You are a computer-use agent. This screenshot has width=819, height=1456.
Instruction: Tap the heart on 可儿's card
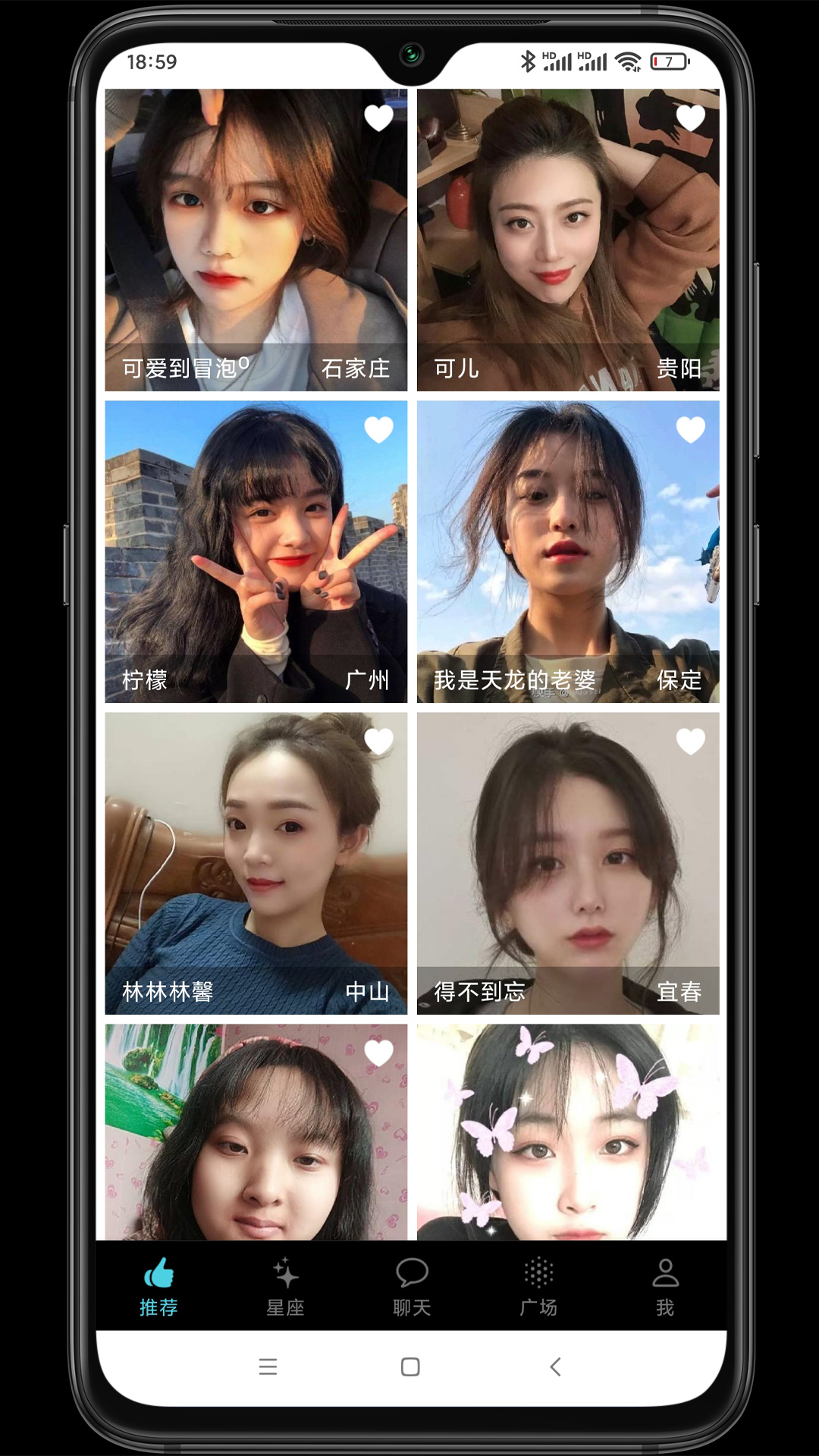click(690, 118)
